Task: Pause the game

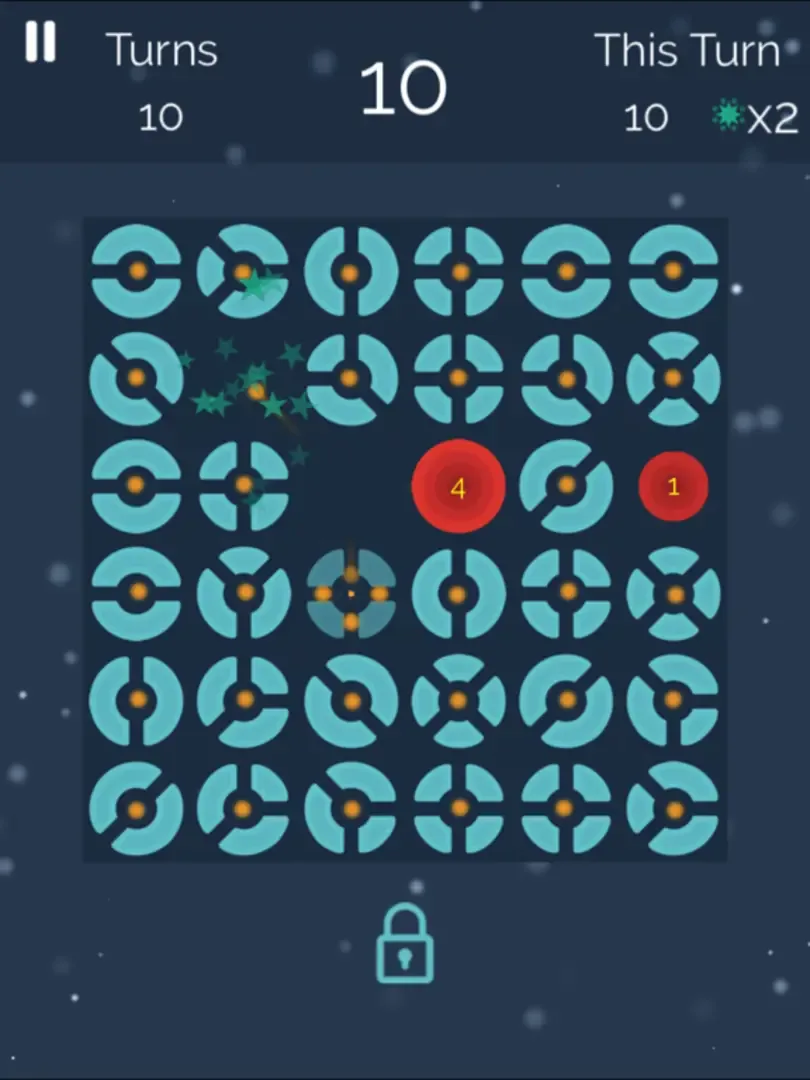Action: point(40,42)
